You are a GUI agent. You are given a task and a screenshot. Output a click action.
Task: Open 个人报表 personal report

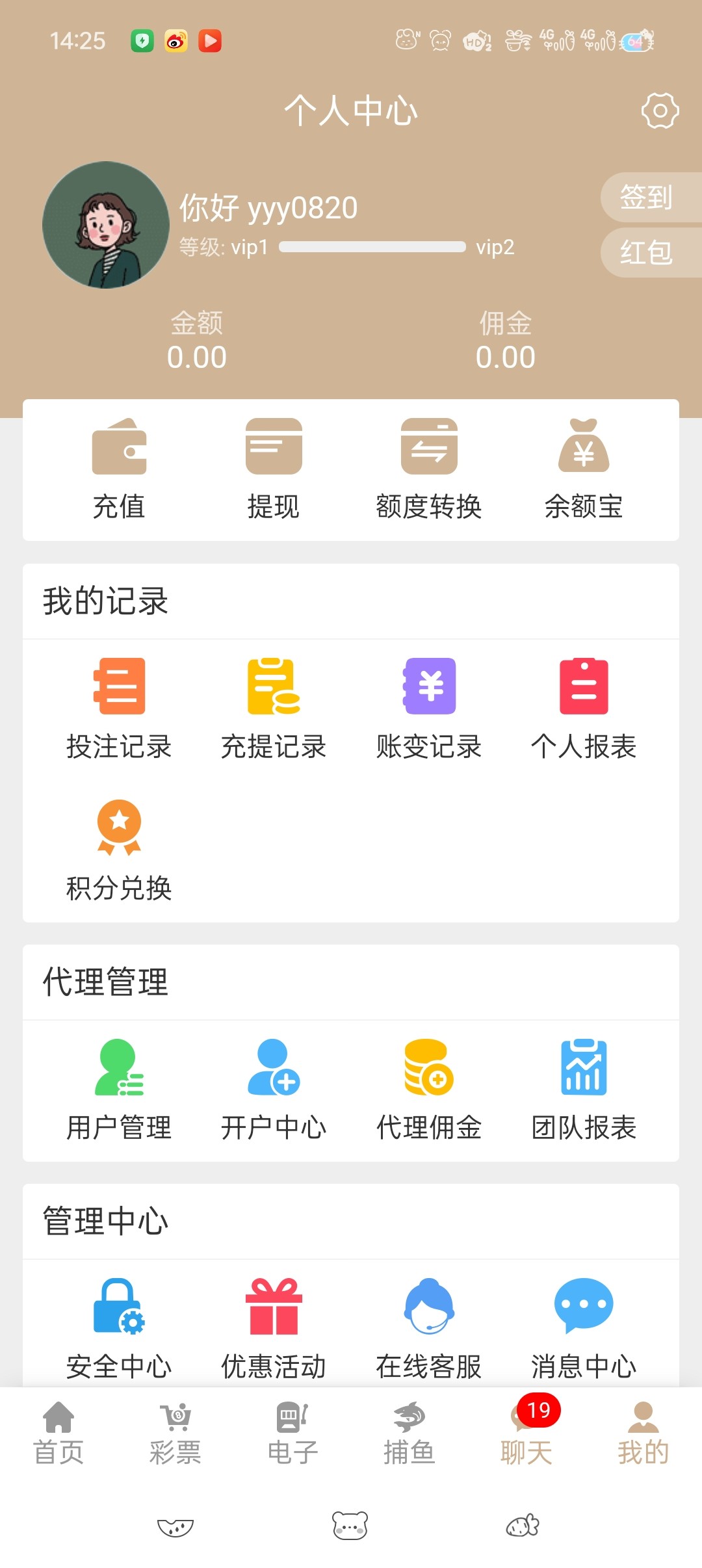pyautogui.click(x=584, y=709)
